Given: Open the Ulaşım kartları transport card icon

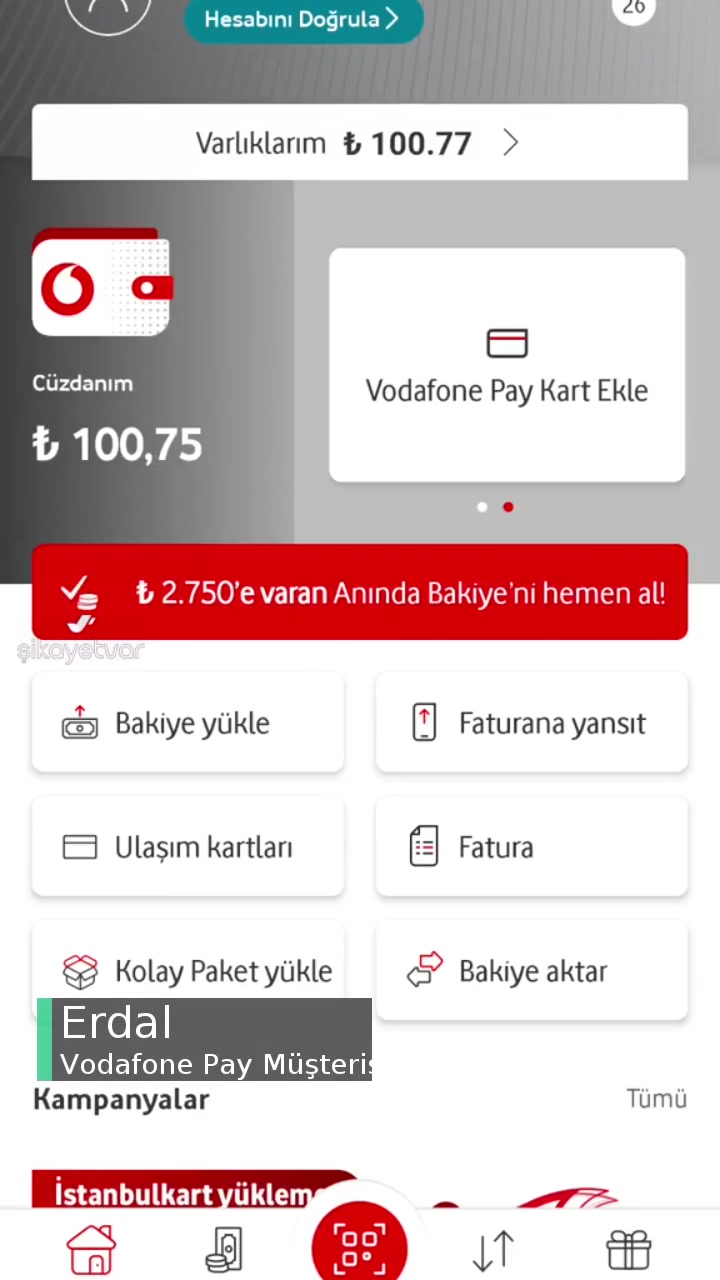Looking at the screenshot, I should click(80, 847).
